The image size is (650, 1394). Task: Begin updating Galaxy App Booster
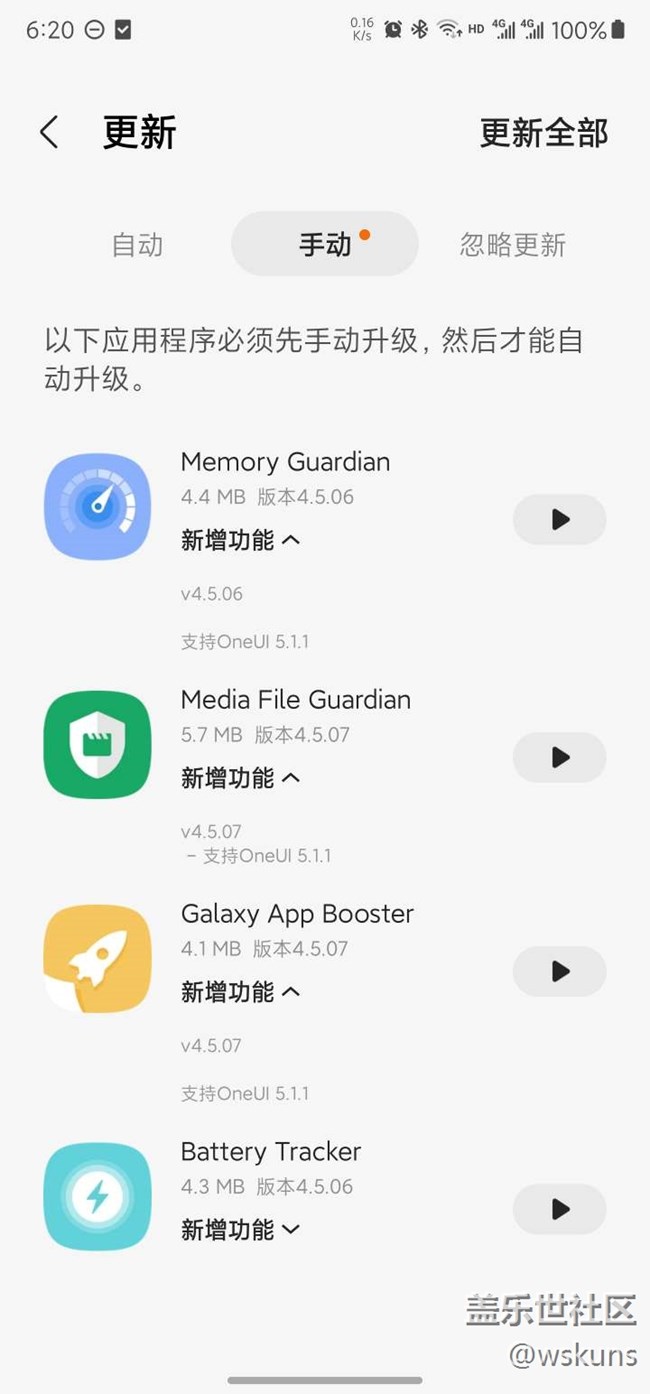[x=559, y=971]
